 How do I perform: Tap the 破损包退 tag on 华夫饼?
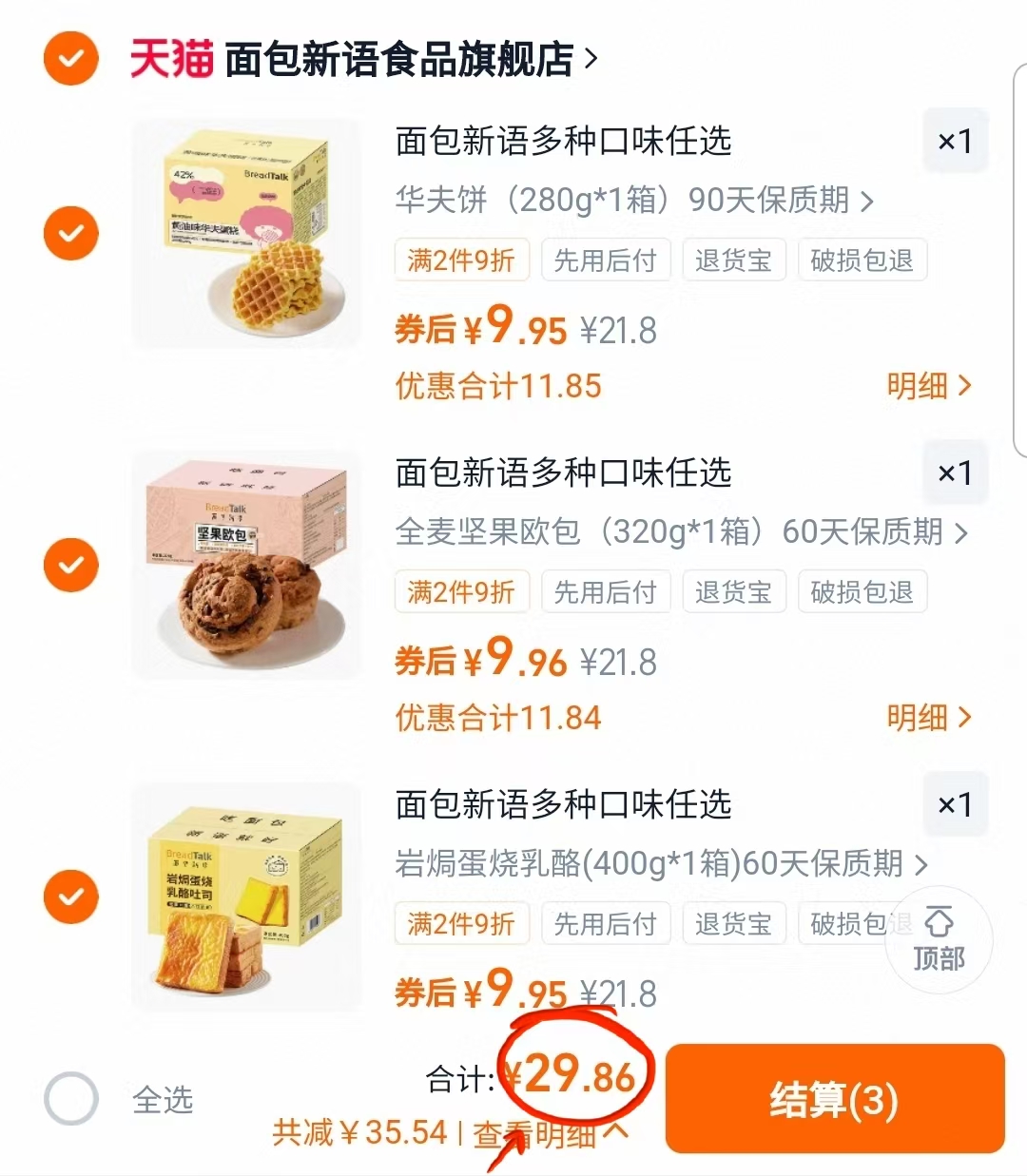[862, 260]
